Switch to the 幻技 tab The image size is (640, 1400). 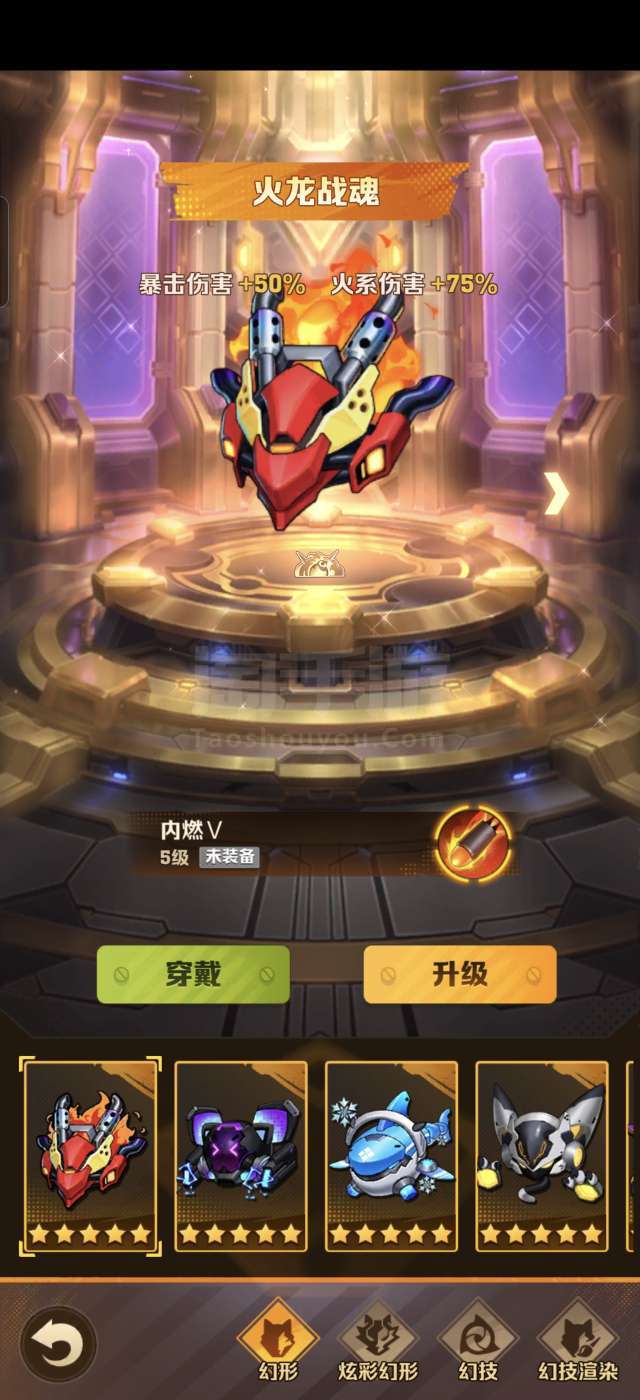[x=478, y=1340]
